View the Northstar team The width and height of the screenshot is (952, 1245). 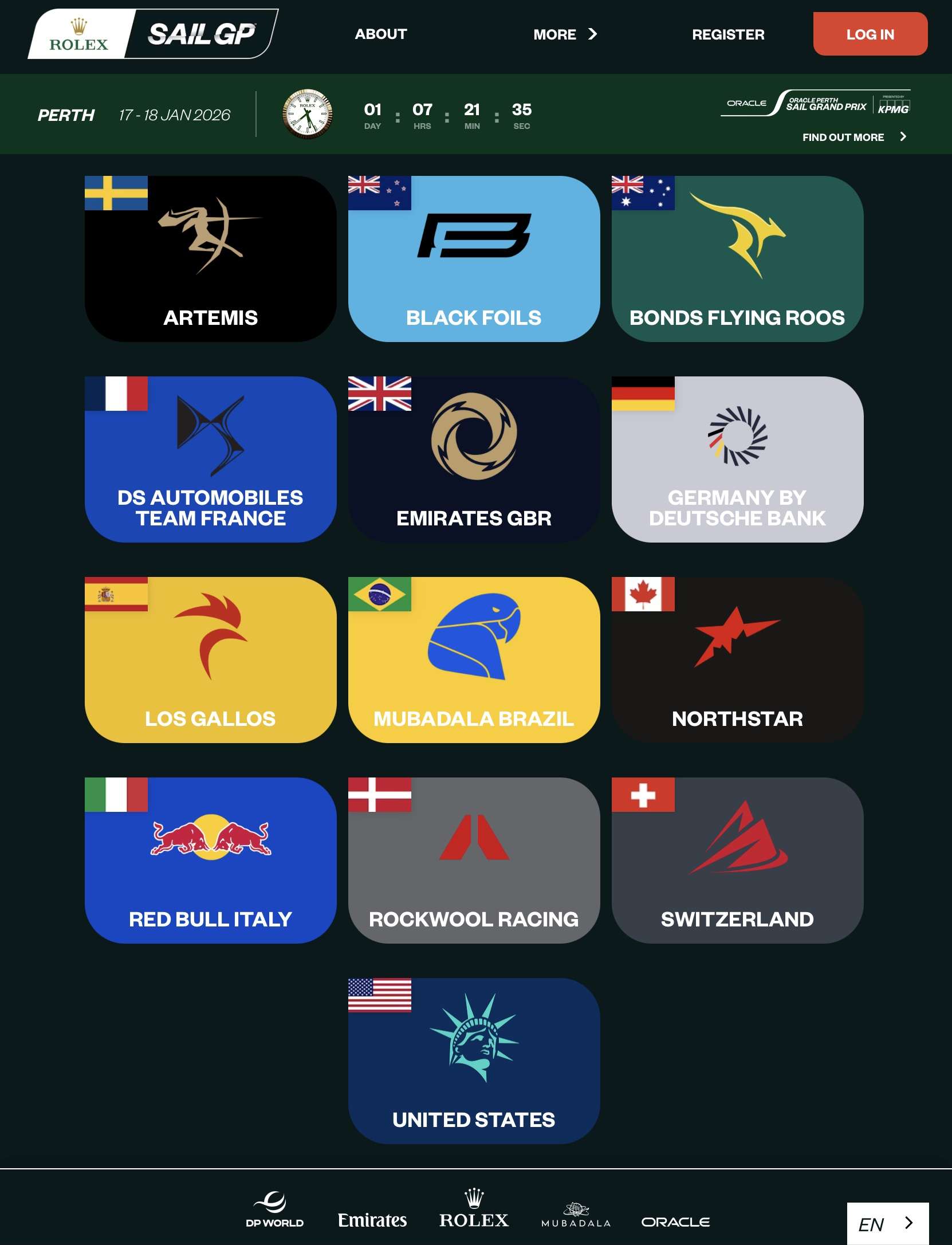tap(737, 660)
